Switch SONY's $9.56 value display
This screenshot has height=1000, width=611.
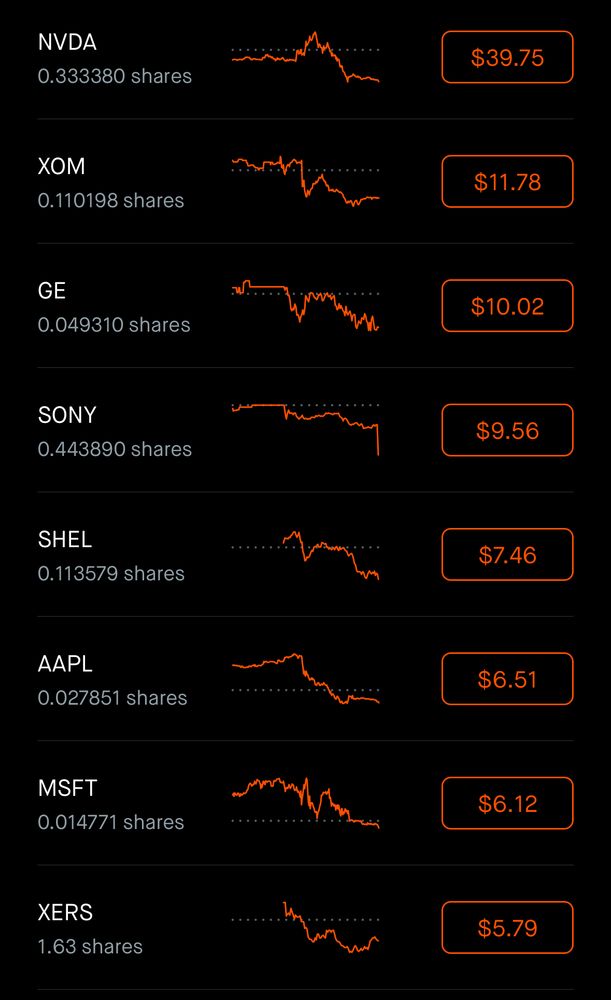pos(507,430)
